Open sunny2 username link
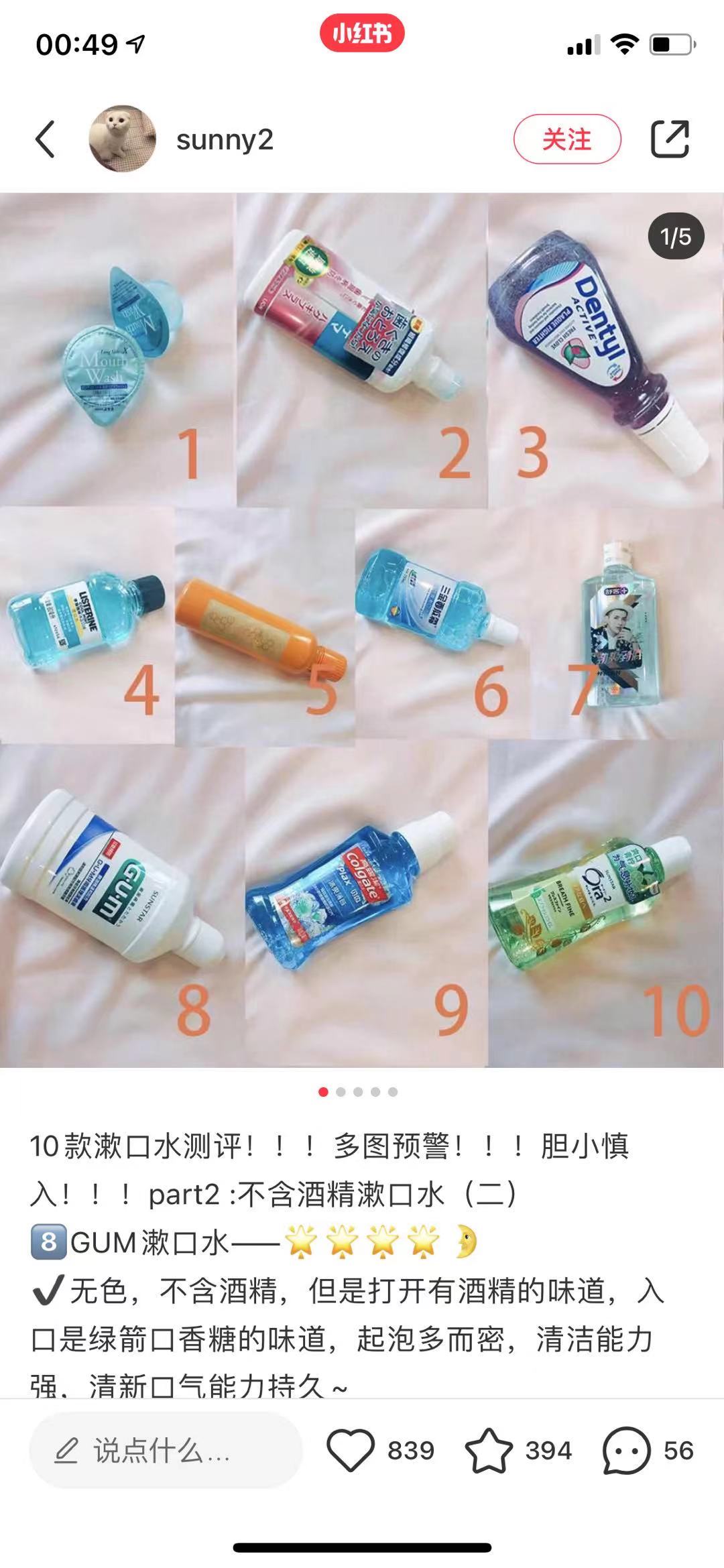The image size is (724, 1568). [225, 140]
